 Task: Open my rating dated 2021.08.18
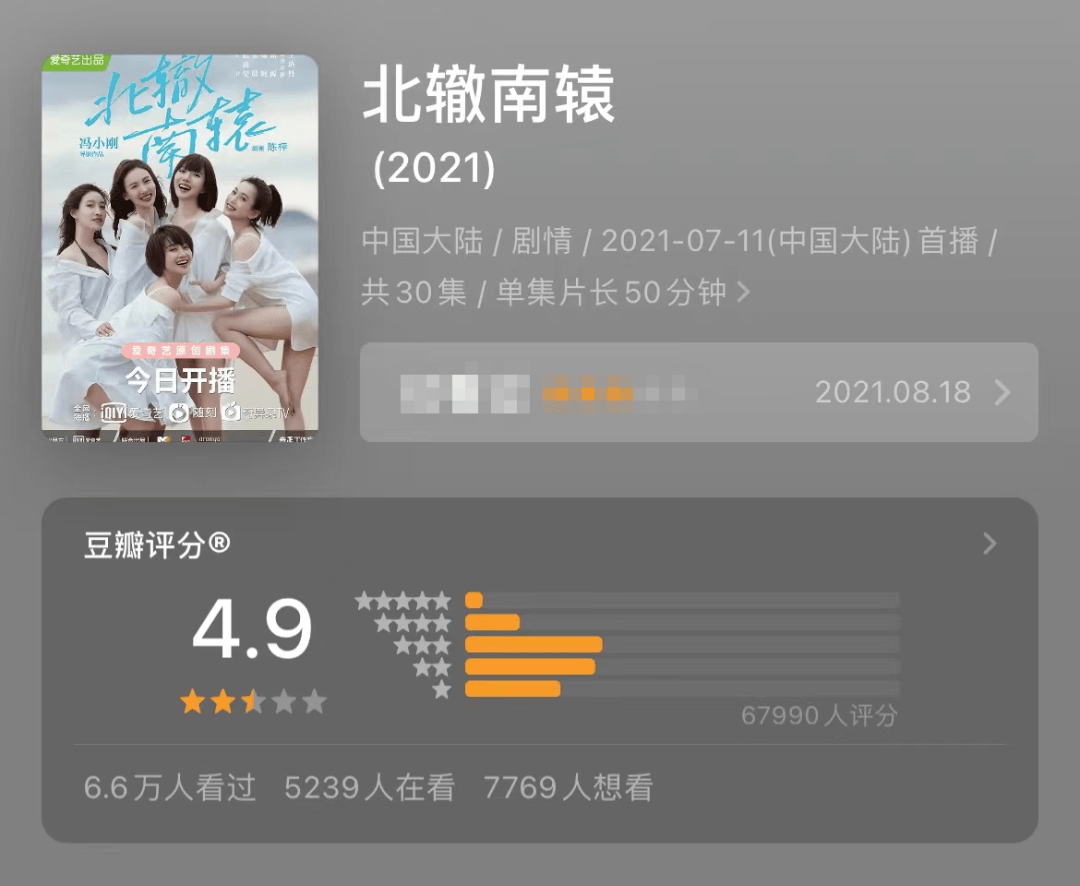point(698,392)
